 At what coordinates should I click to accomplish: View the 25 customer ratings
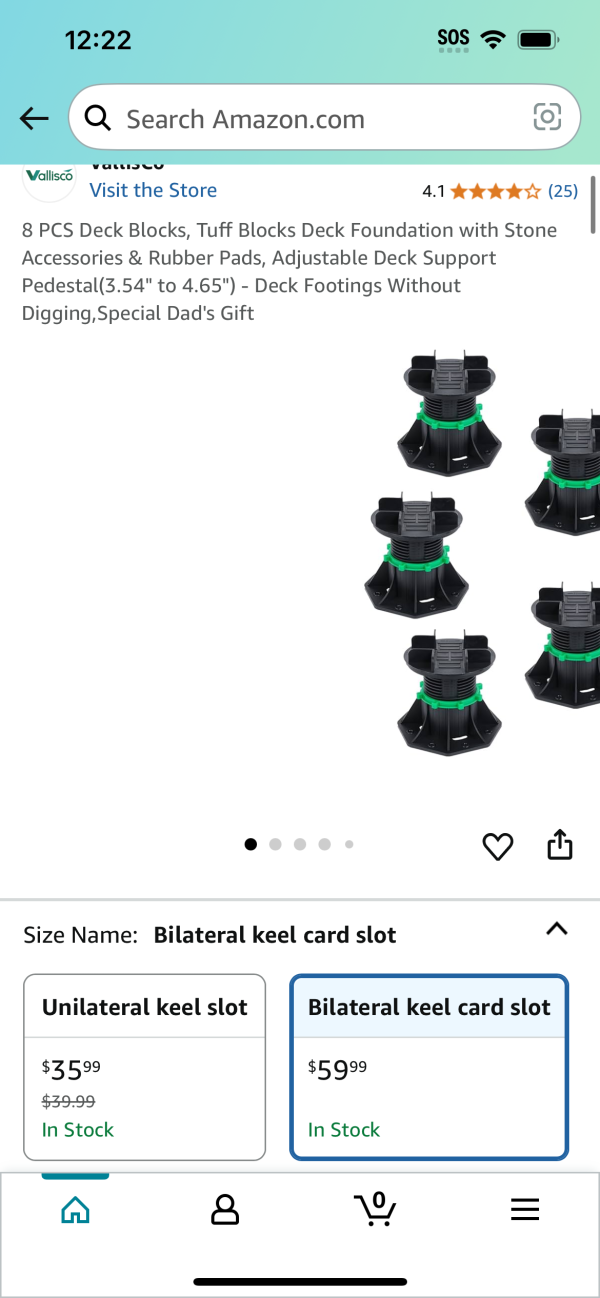point(562,191)
